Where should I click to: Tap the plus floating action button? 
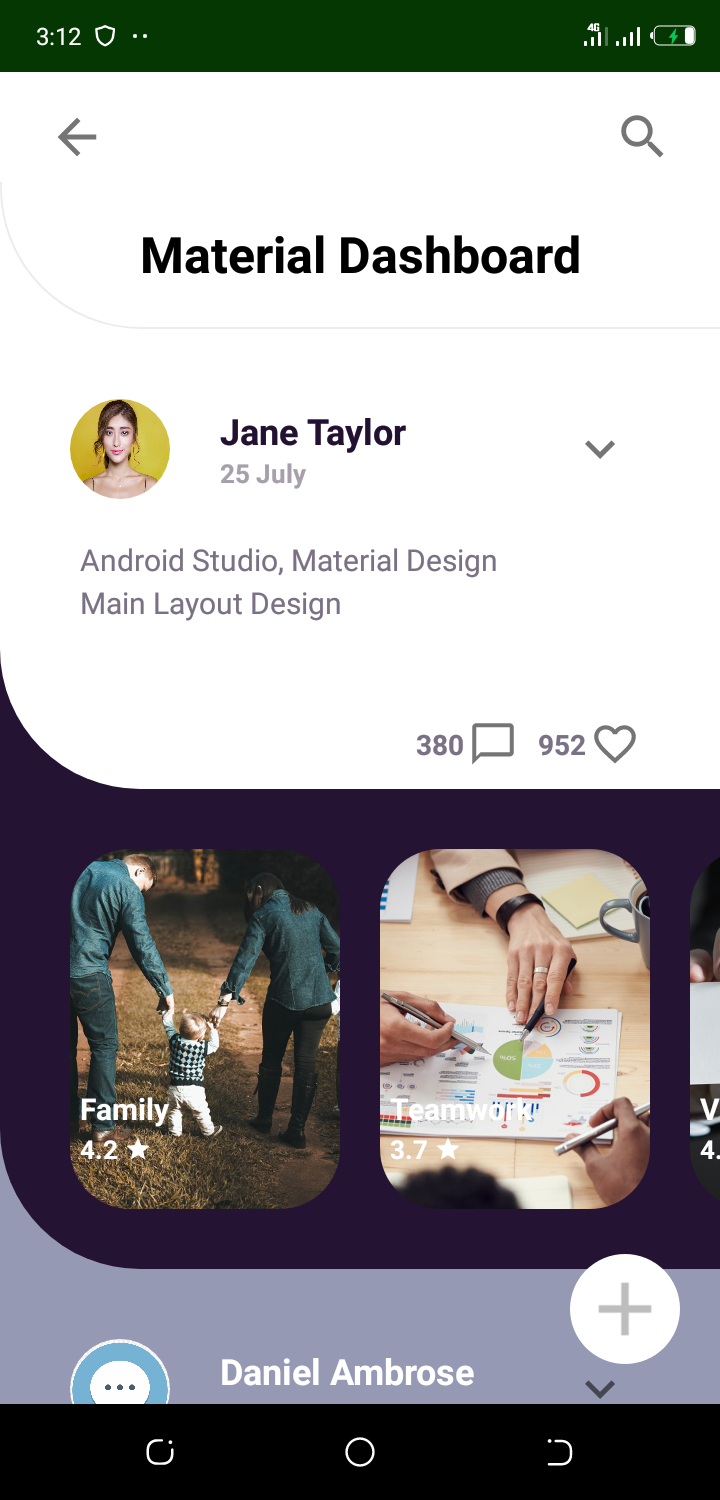(x=625, y=1309)
